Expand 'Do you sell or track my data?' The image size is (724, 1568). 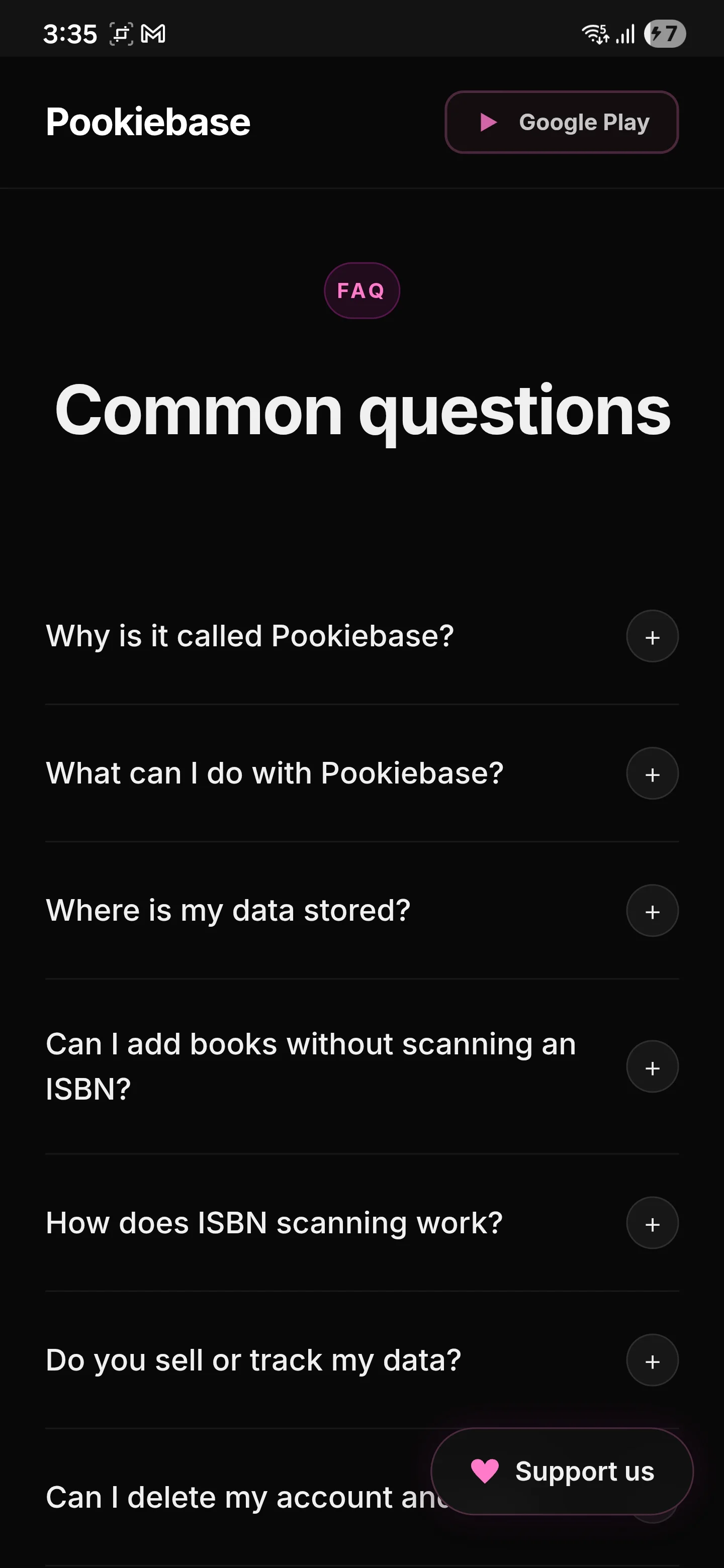(x=652, y=1360)
